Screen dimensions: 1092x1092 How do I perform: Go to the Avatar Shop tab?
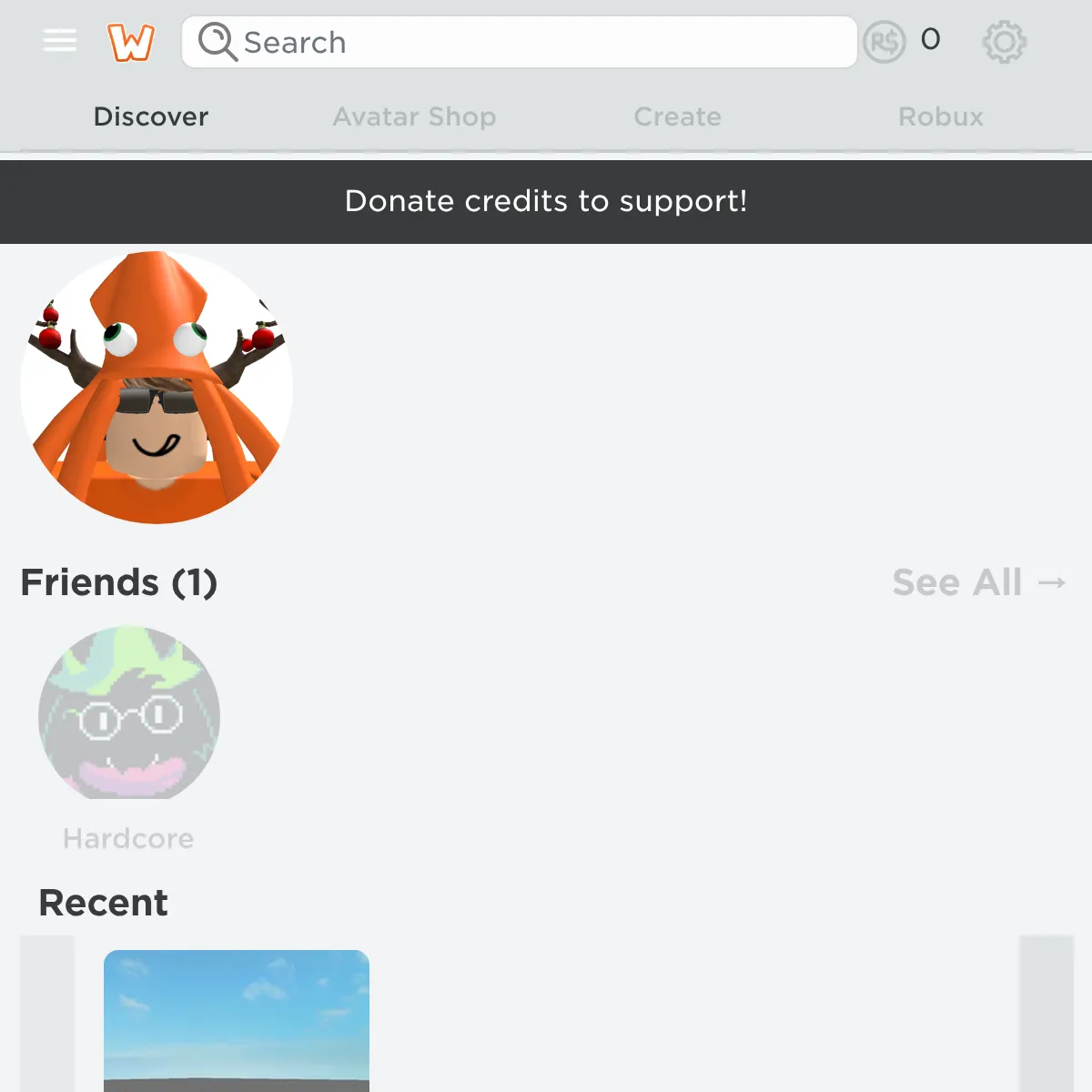pos(414,116)
